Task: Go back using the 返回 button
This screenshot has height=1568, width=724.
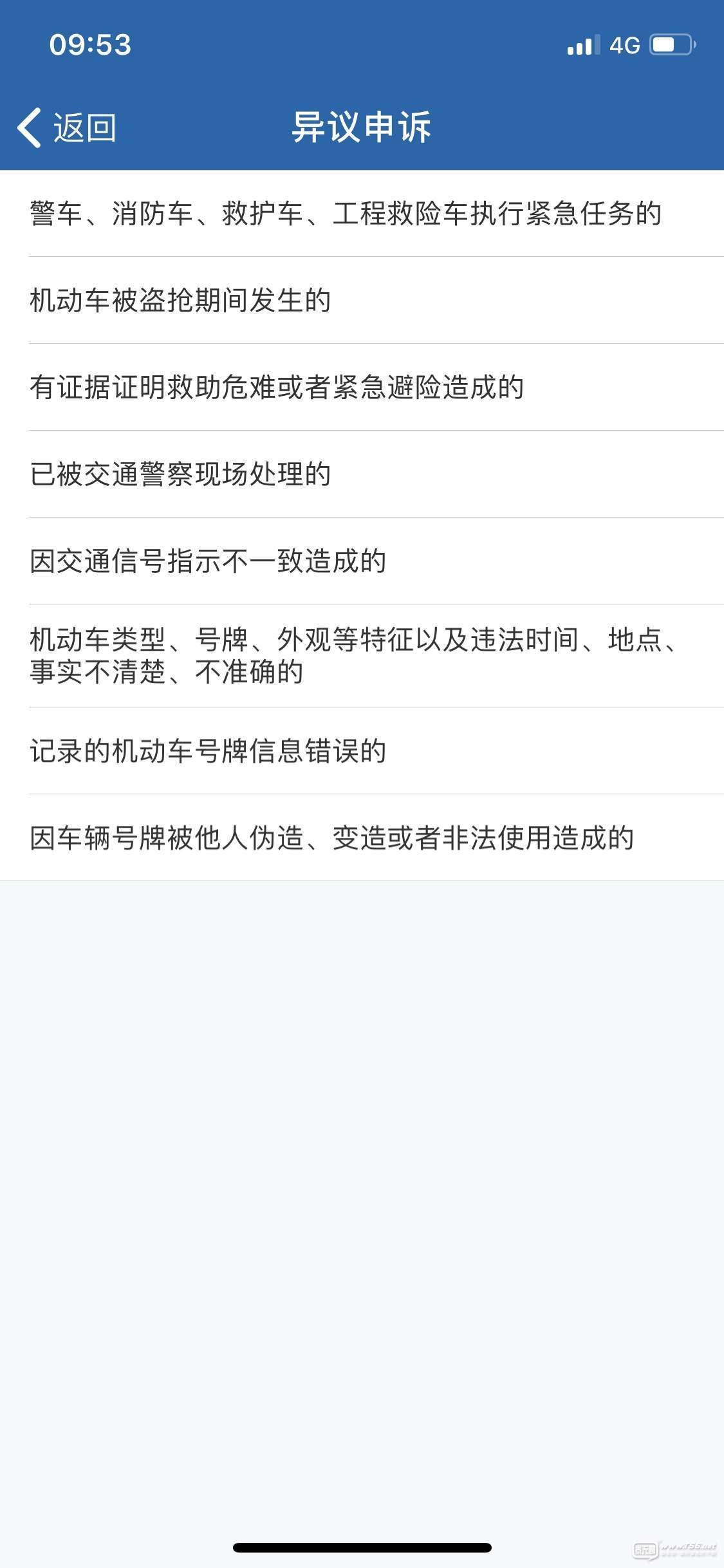Action: tap(67, 127)
